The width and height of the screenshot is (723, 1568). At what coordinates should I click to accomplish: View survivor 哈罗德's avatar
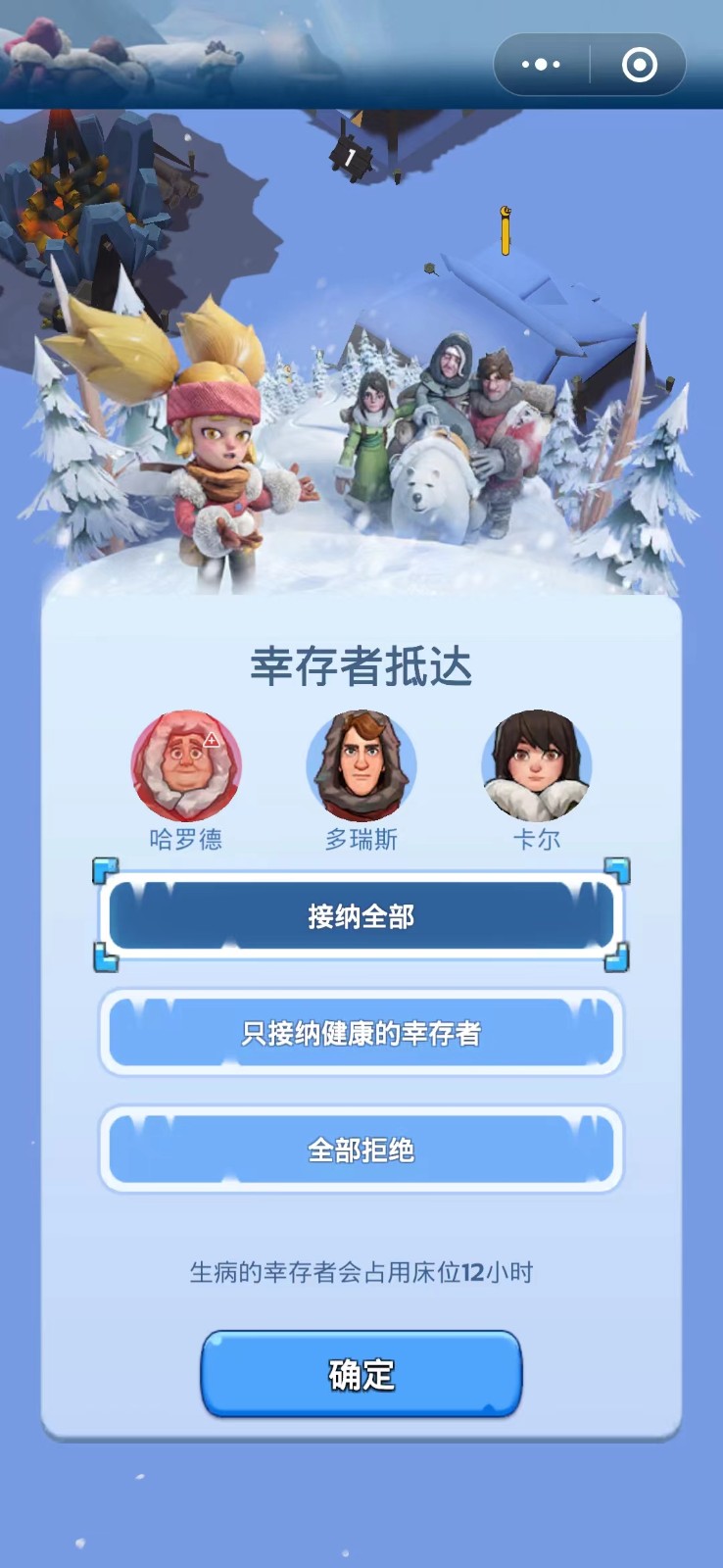186,766
